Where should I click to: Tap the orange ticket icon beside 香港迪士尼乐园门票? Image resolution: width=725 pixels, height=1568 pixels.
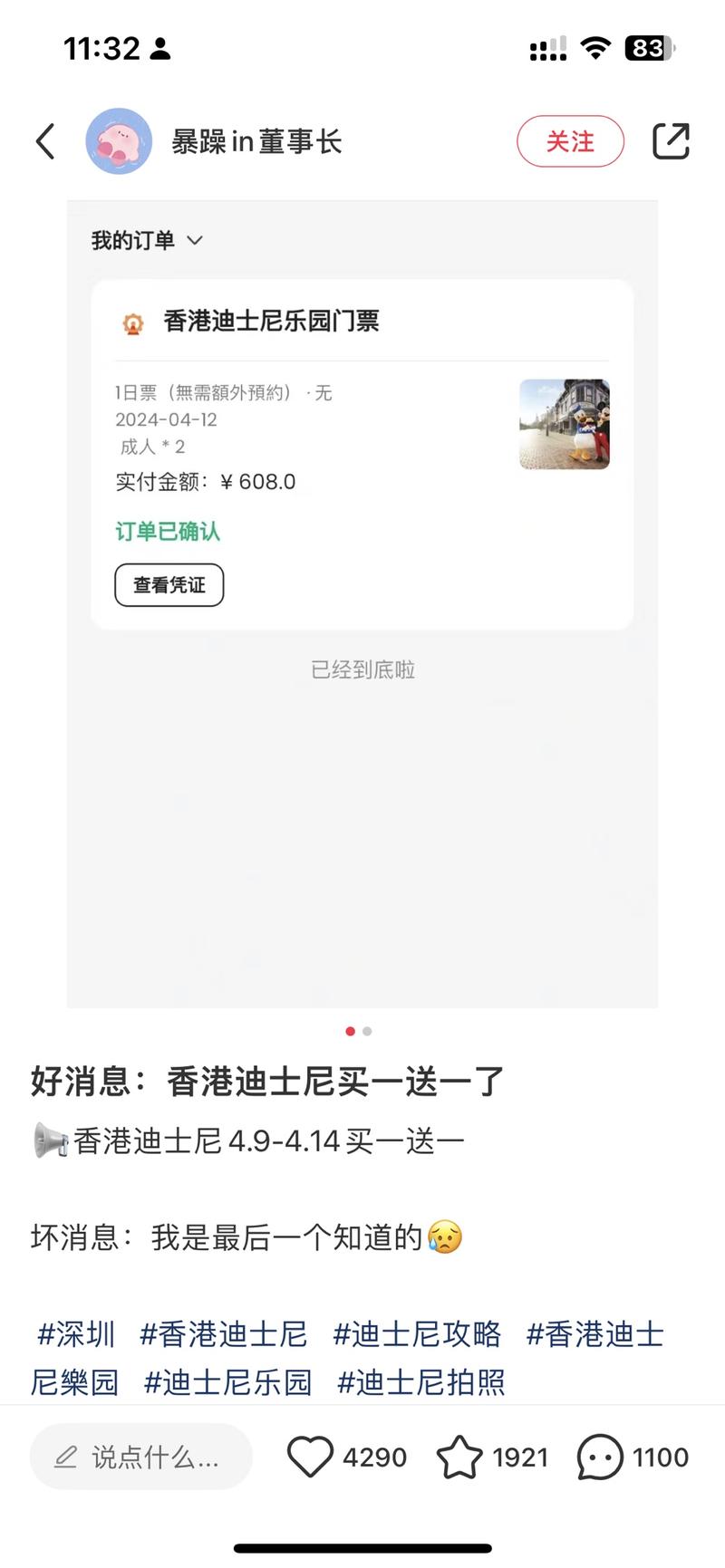tap(134, 322)
